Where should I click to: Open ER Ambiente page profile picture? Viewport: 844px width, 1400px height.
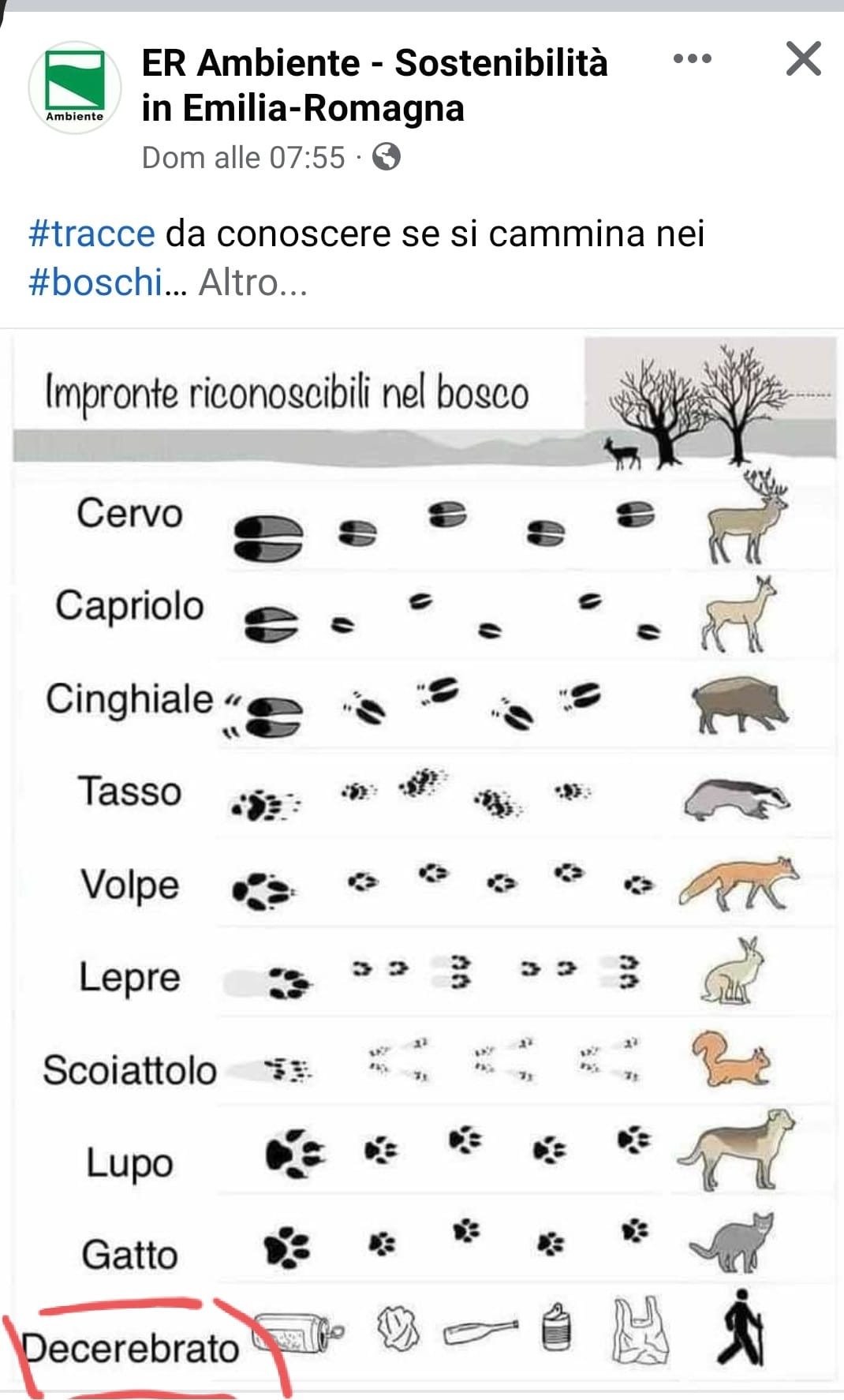(x=75, y=87)
